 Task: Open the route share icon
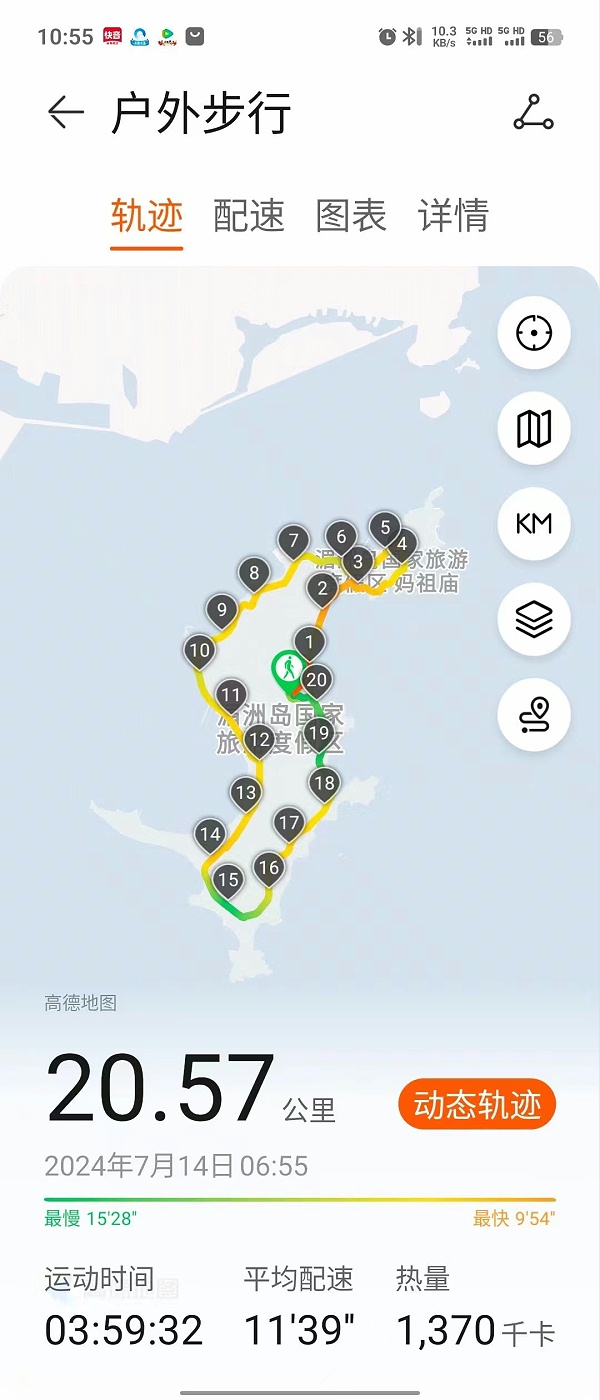click(x=533, y=113)
